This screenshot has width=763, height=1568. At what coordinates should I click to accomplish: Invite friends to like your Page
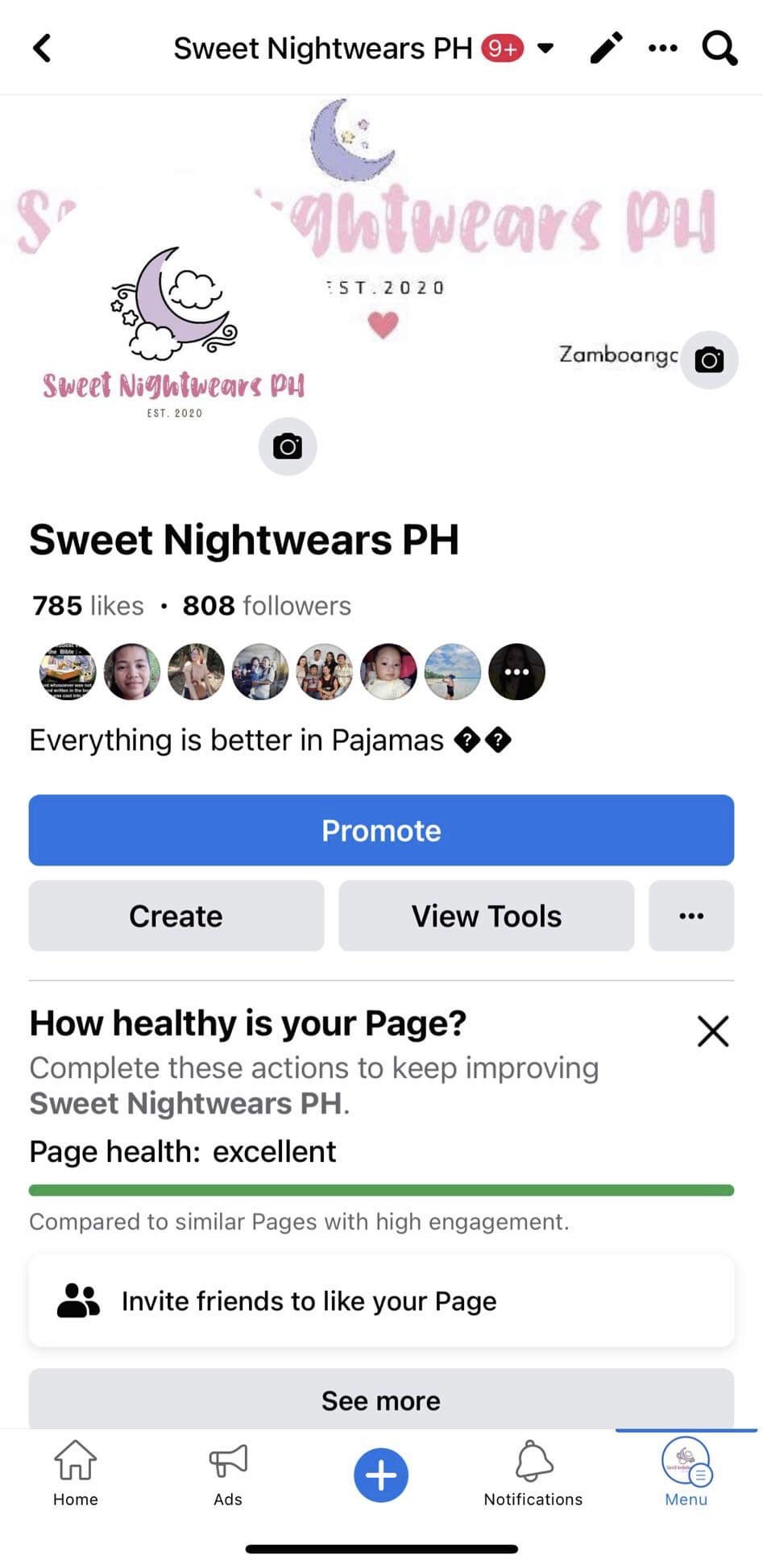tap(381, 1301)
